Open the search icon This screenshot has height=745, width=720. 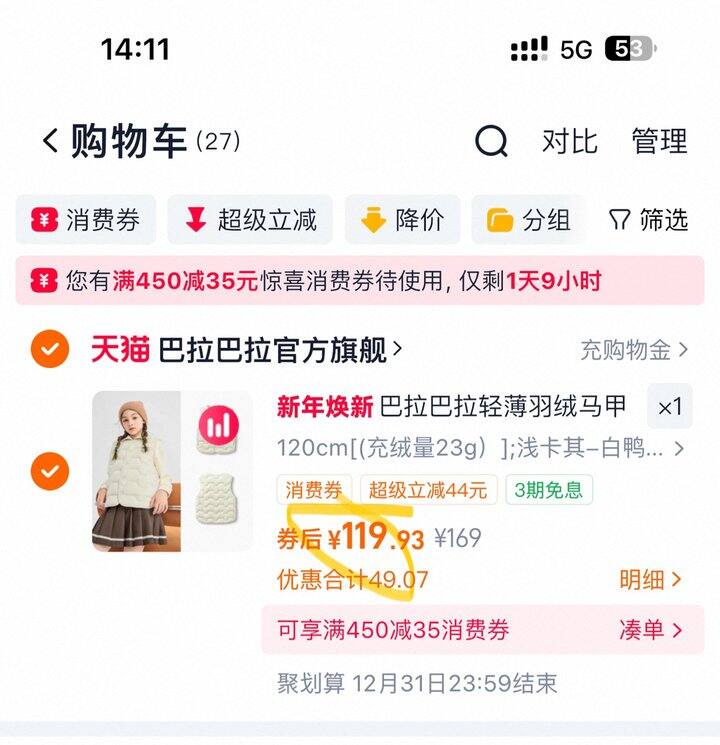[x=490, y=142]
